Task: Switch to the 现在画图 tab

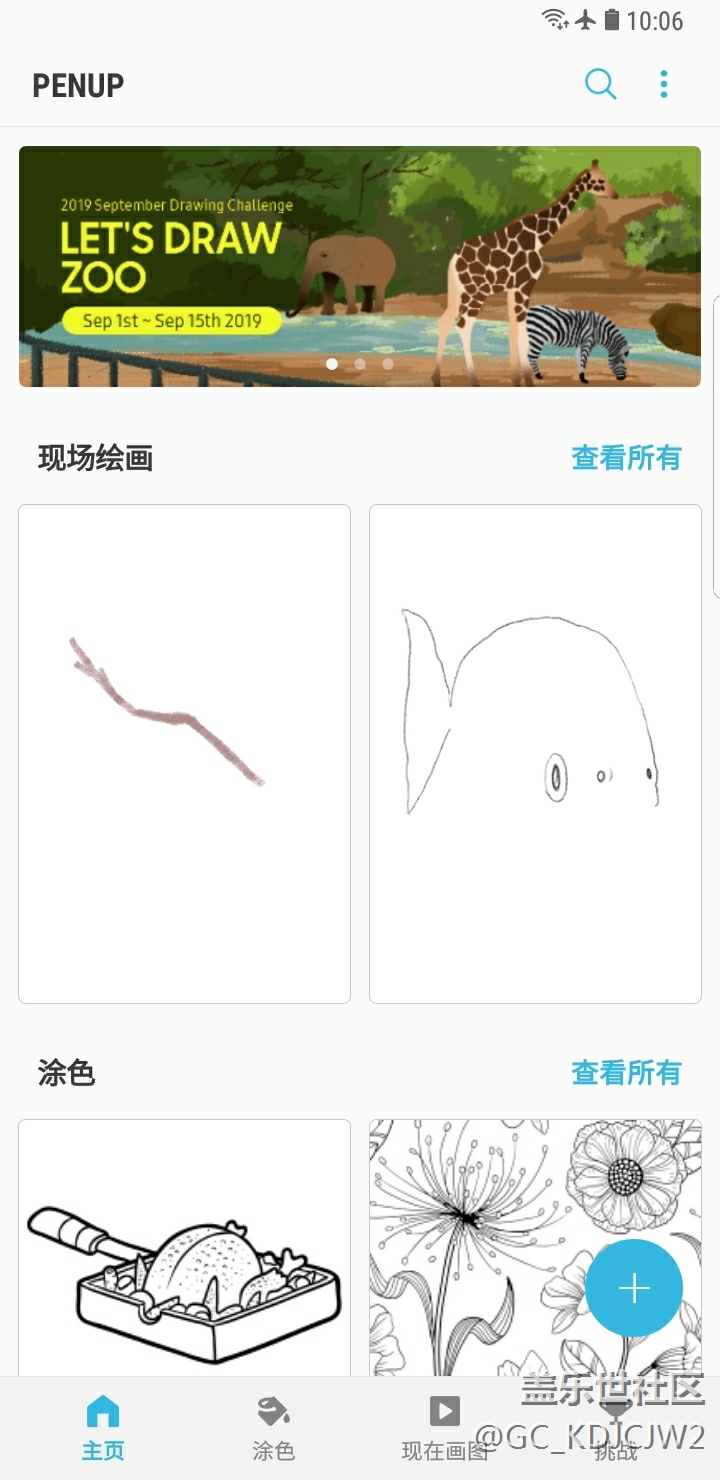Action: point(445,1428)
